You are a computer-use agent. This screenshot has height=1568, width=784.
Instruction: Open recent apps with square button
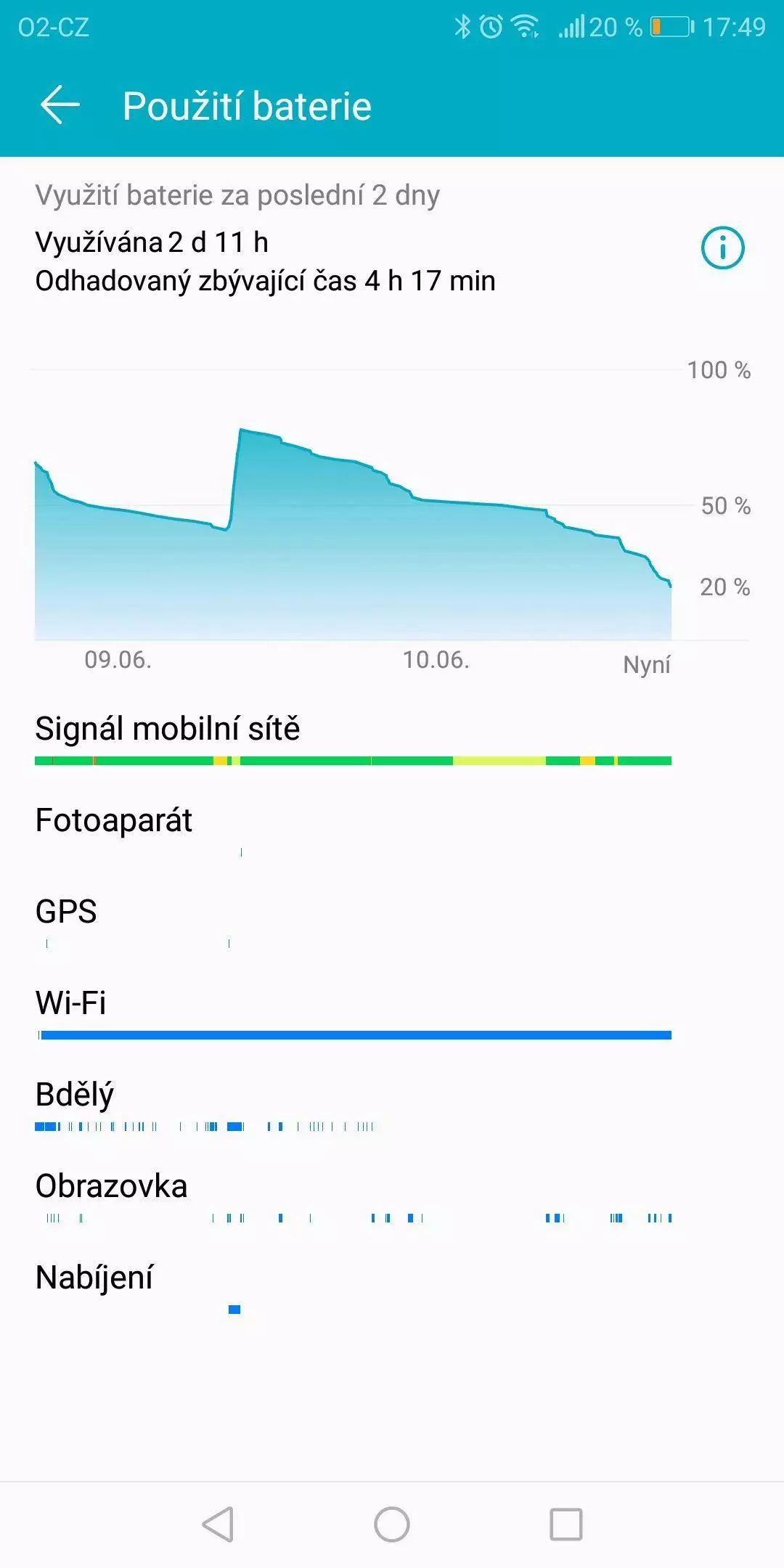point(566,1524)
